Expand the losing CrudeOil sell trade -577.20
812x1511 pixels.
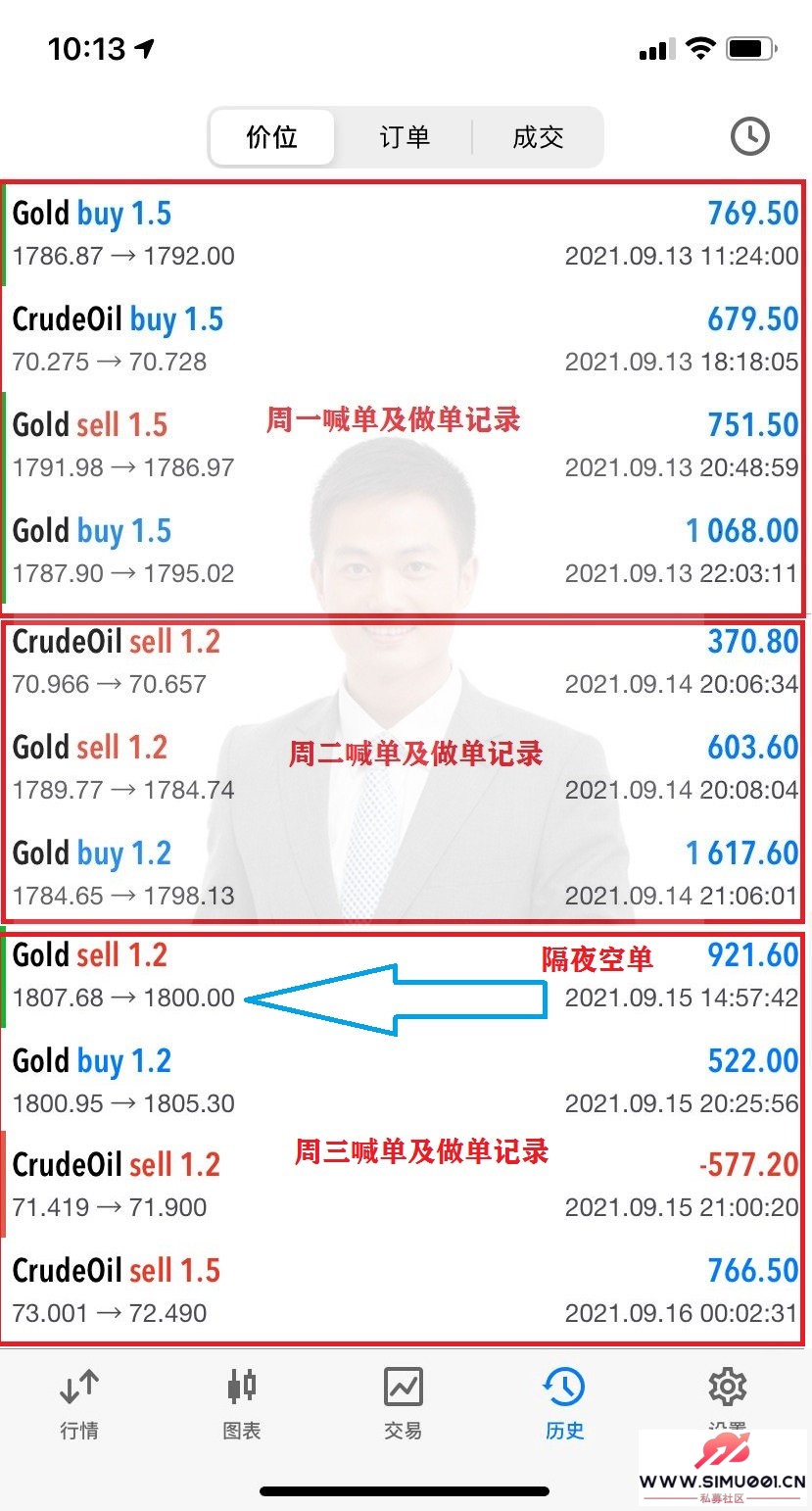coord(406,1185)
